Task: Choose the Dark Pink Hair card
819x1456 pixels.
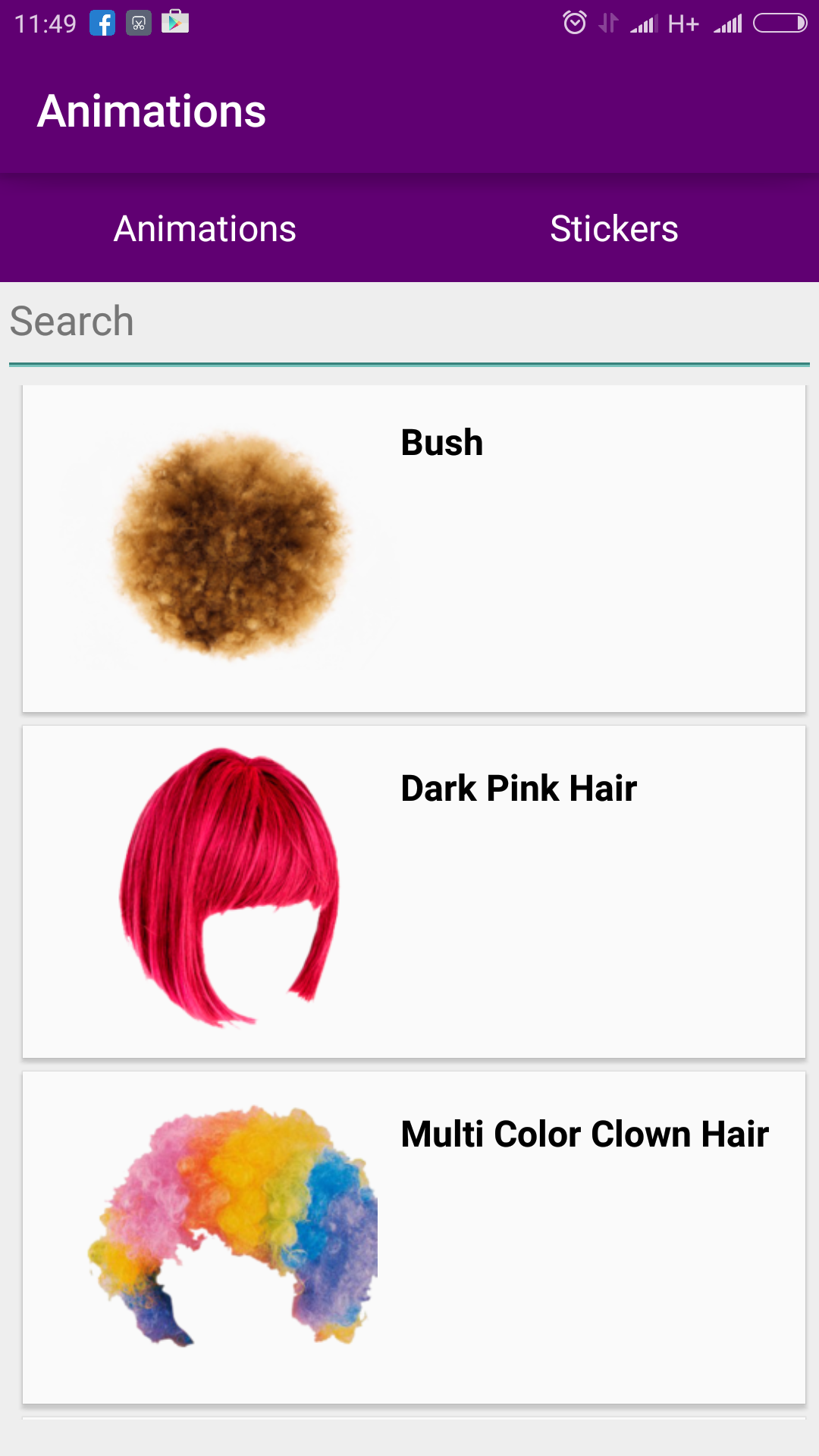Action: (x=414, y=891)
